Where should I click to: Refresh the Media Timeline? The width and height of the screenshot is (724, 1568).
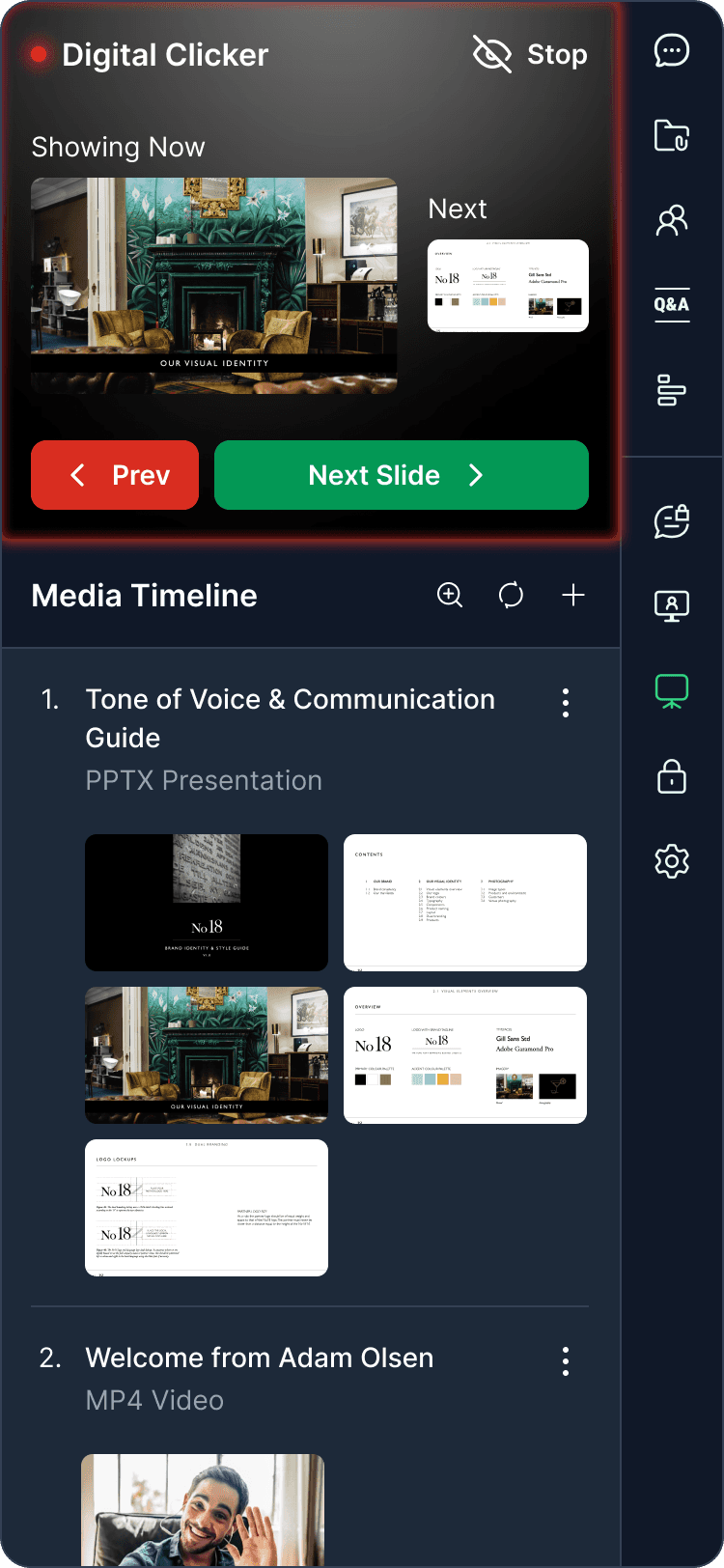(x=511, y=595)
